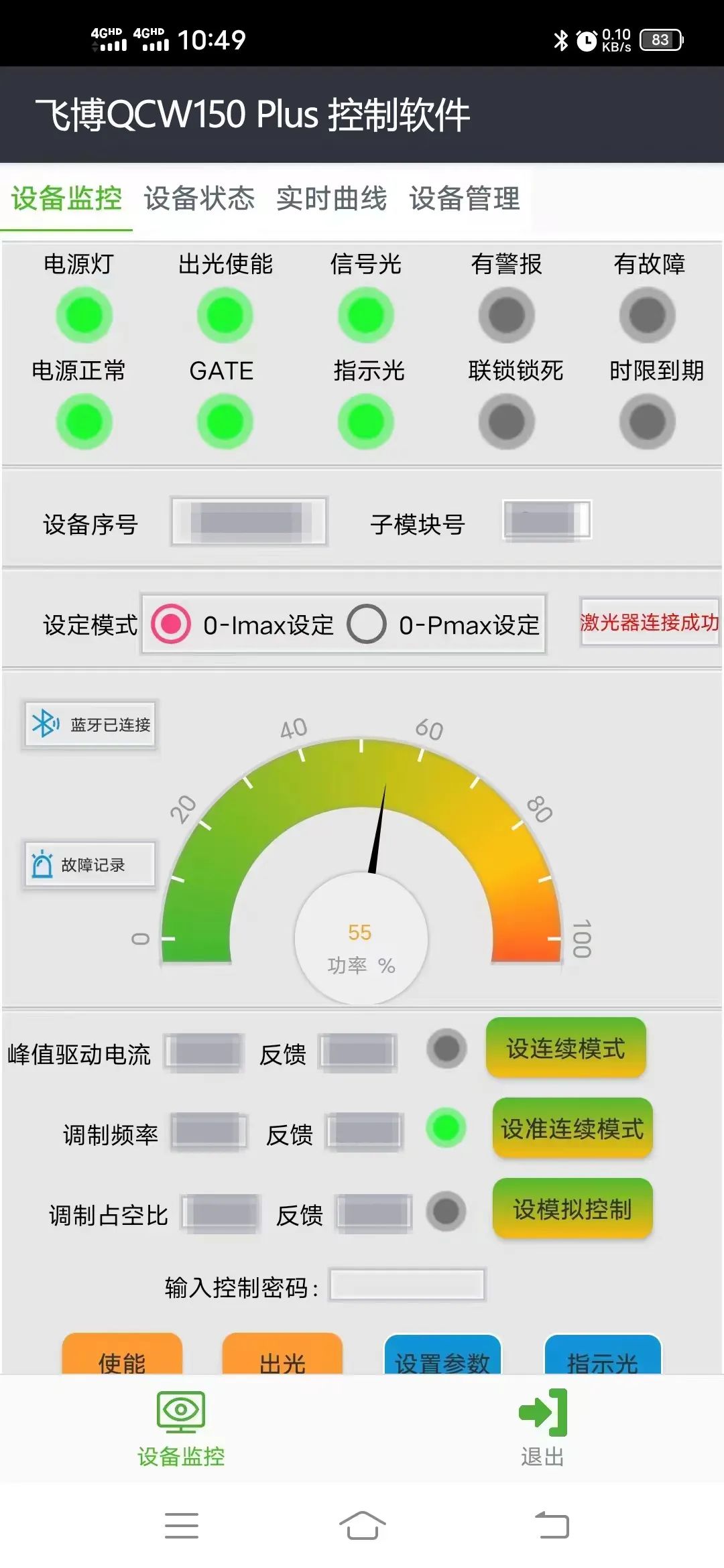Viewport: 724px width, 1568px height.
Task: Tap the 出光 laser emission button
Action: (282, 1355)
